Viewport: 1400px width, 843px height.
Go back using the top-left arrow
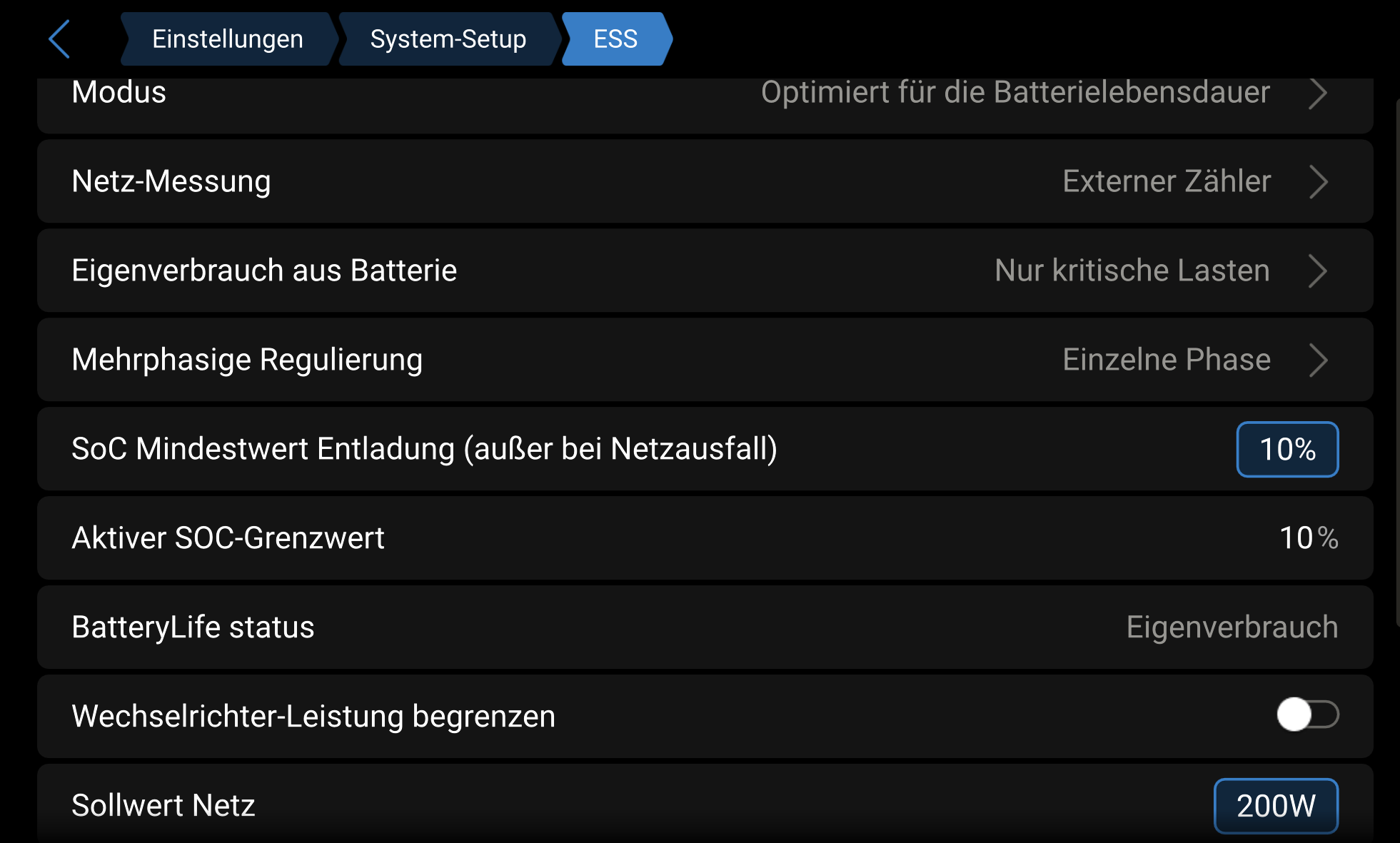(x=60, y=39)
